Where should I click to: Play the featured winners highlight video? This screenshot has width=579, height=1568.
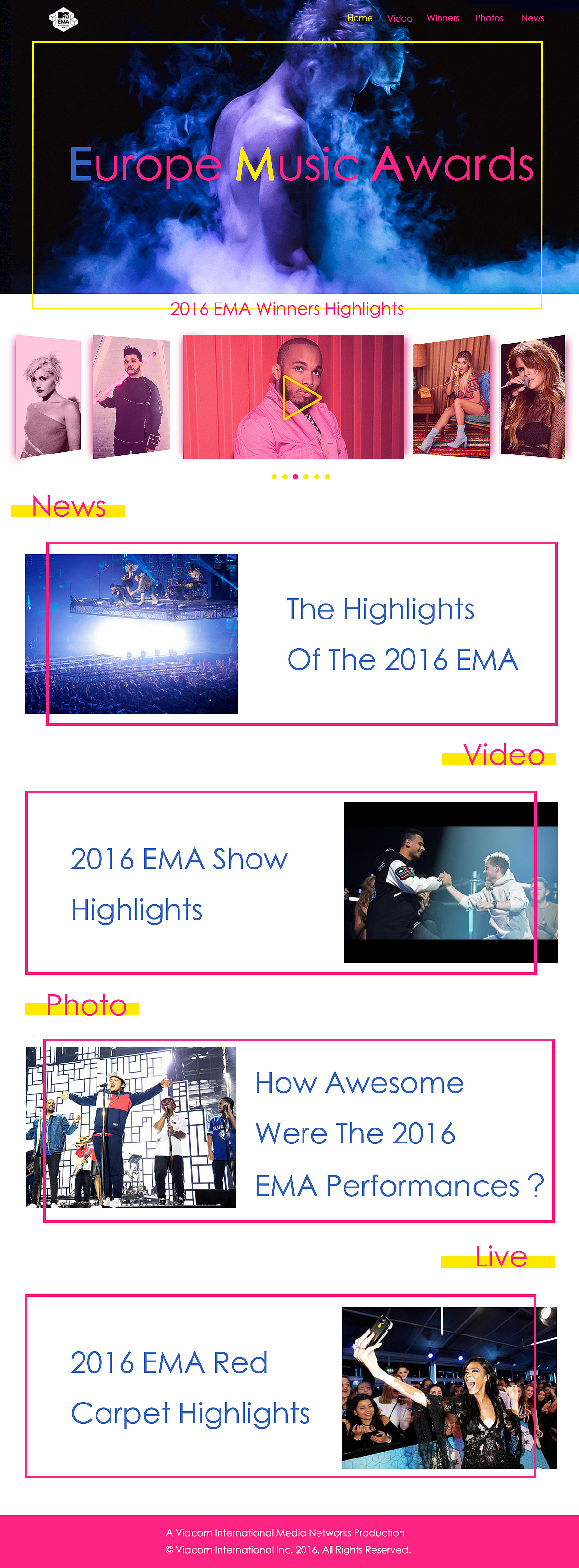point(300,398)
